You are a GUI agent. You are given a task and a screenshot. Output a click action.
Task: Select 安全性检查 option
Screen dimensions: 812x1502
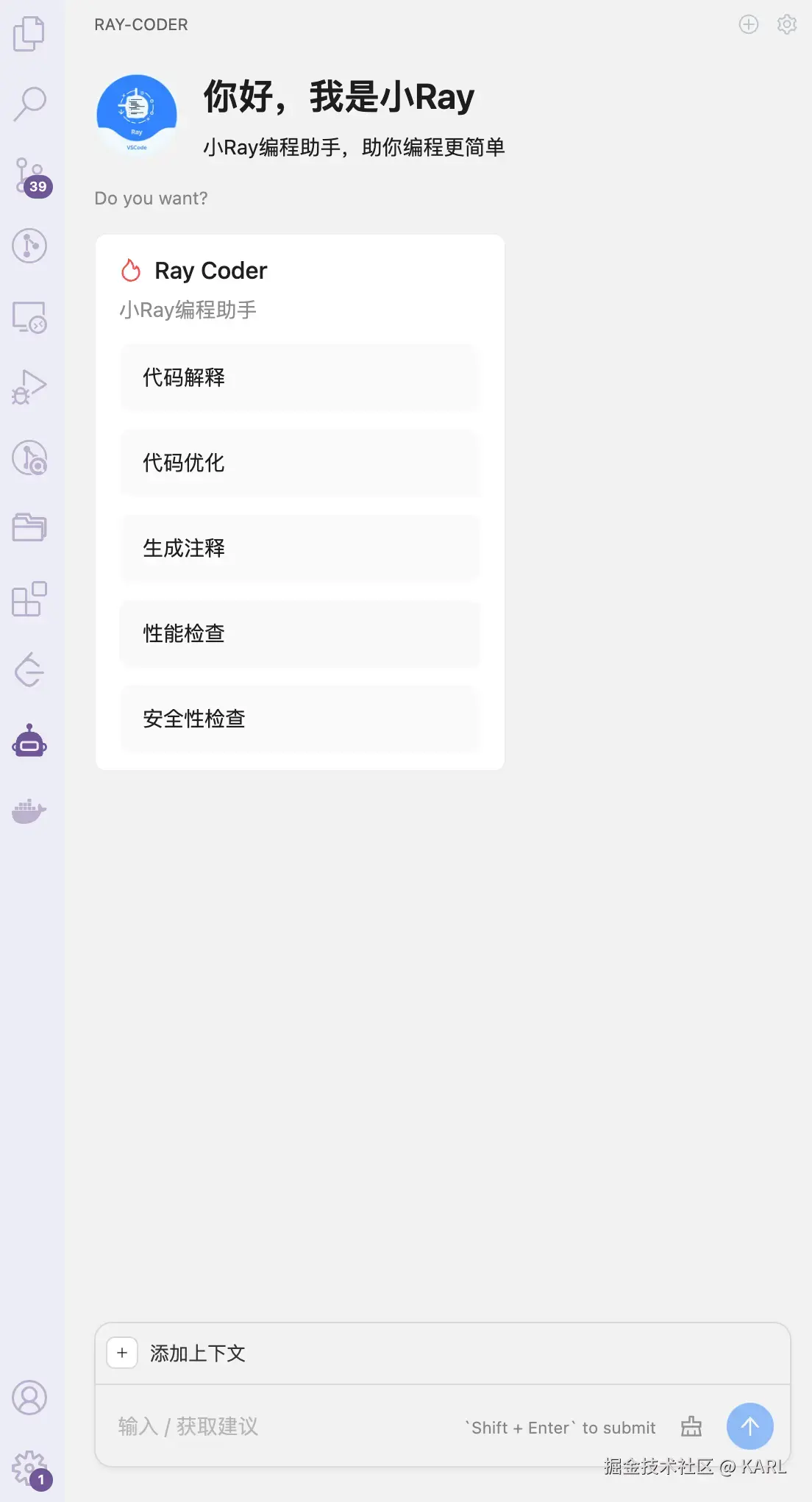pos(300,719)
